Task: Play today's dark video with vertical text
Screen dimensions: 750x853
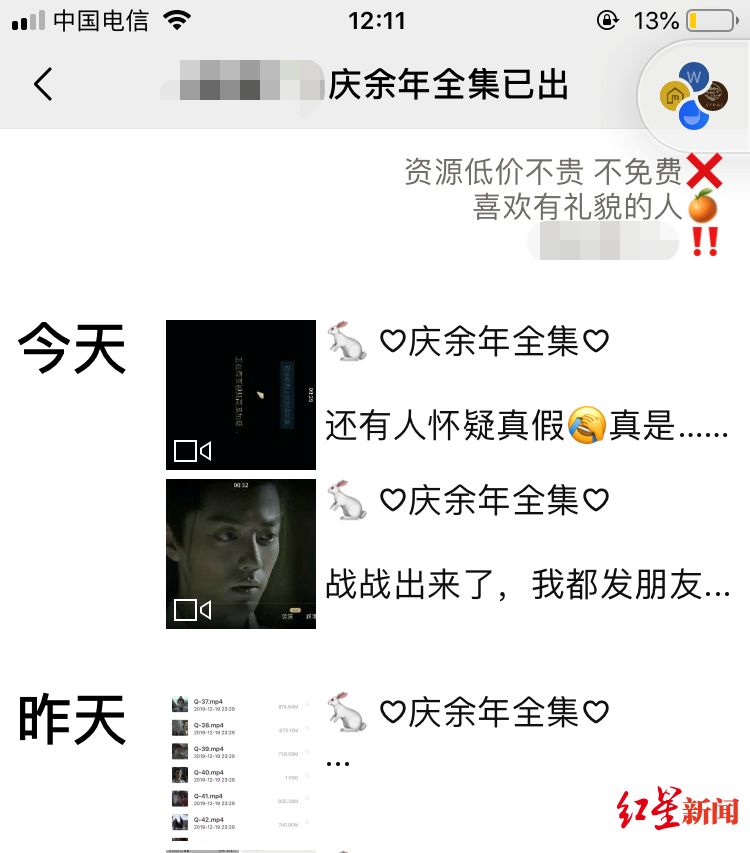Action: pos(240,395)
